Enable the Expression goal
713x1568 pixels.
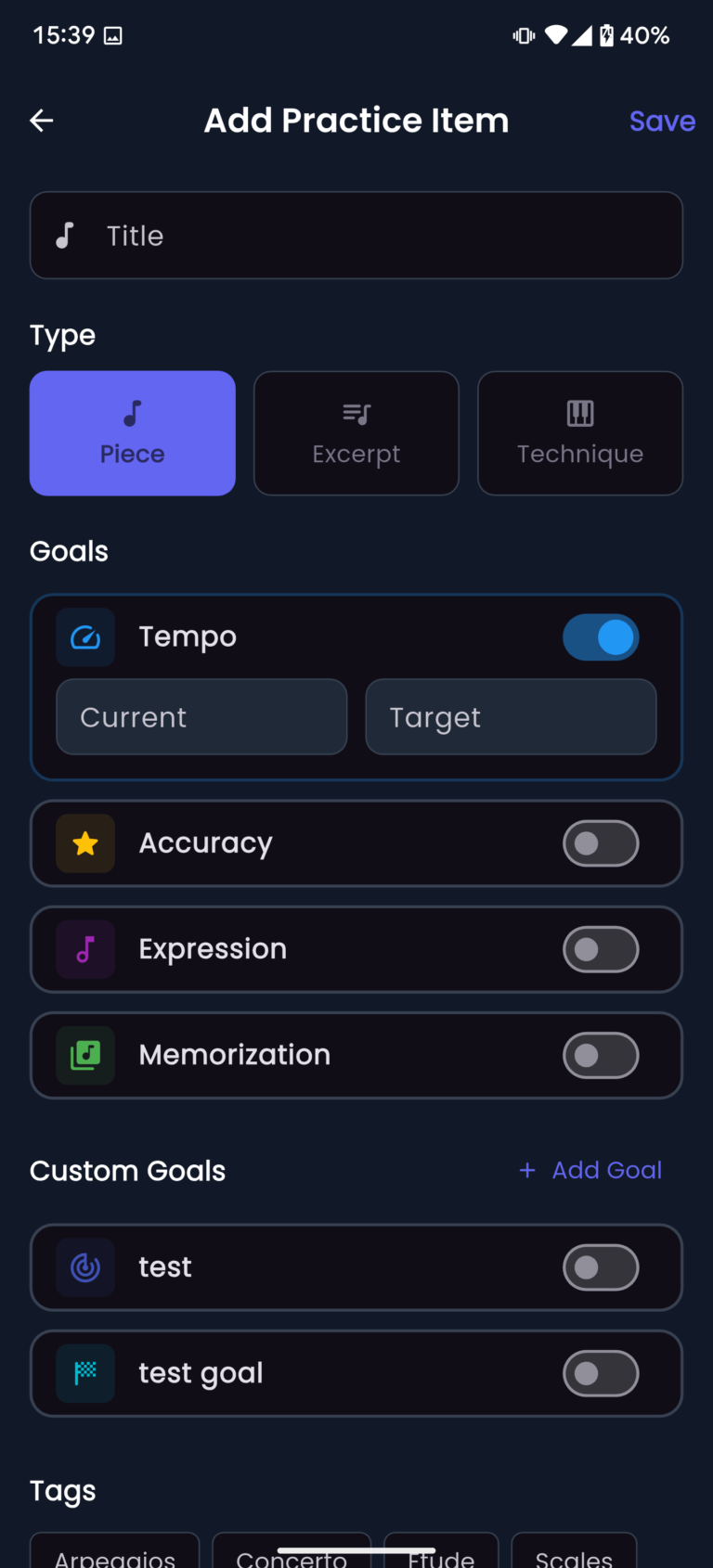601,949
